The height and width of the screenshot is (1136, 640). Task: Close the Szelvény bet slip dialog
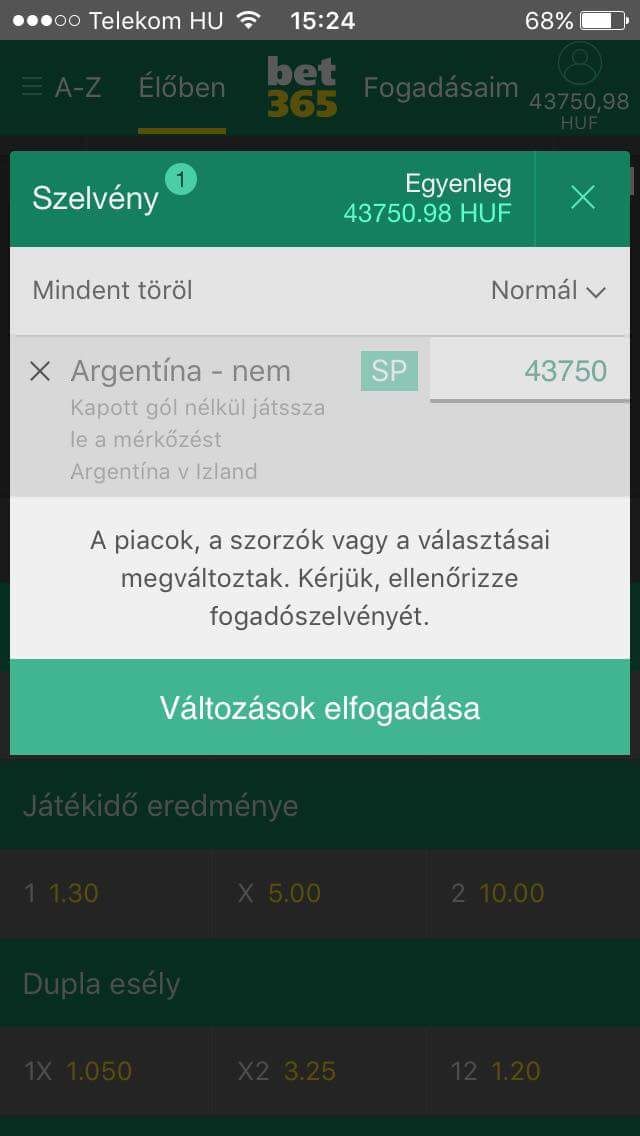[x=583, y=198]
